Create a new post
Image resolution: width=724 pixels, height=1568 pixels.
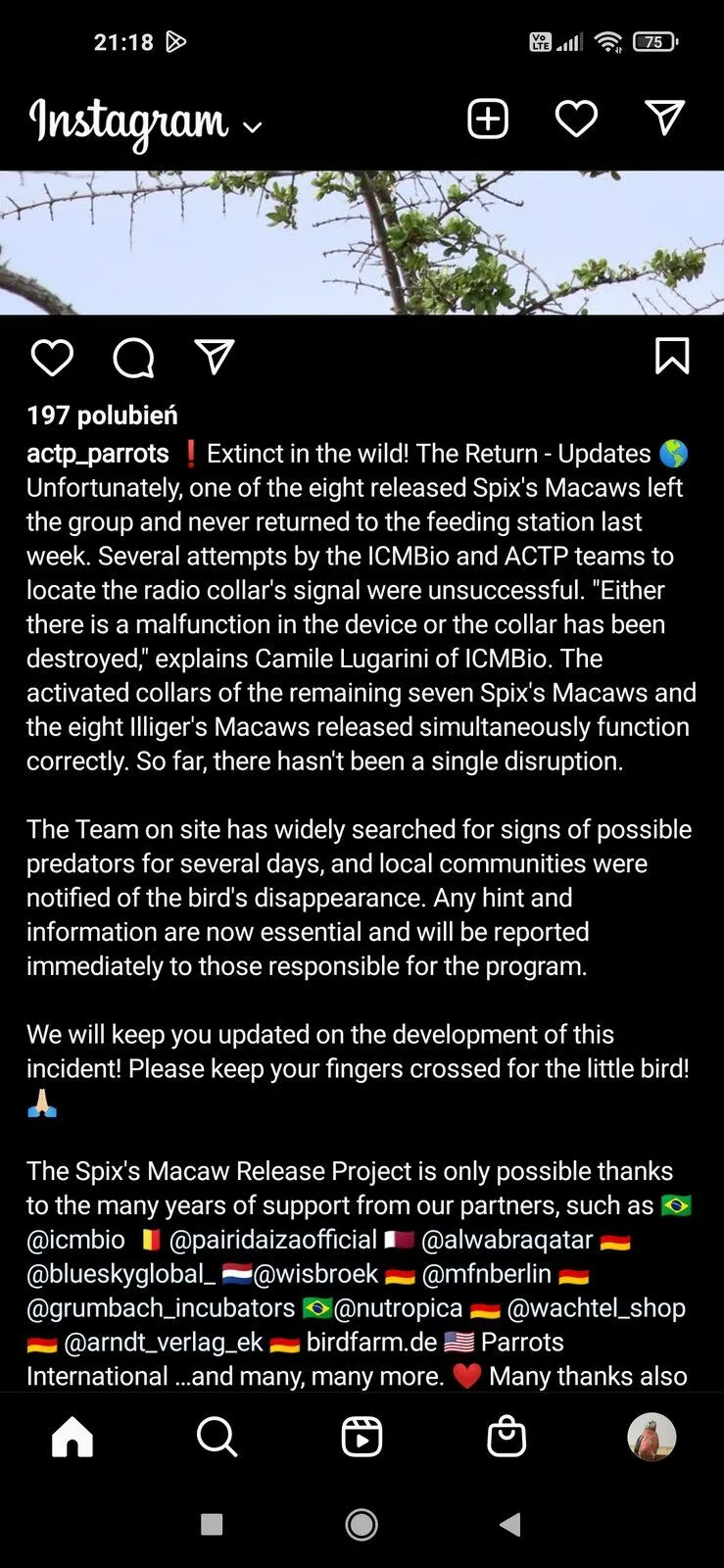coord(487,119)
